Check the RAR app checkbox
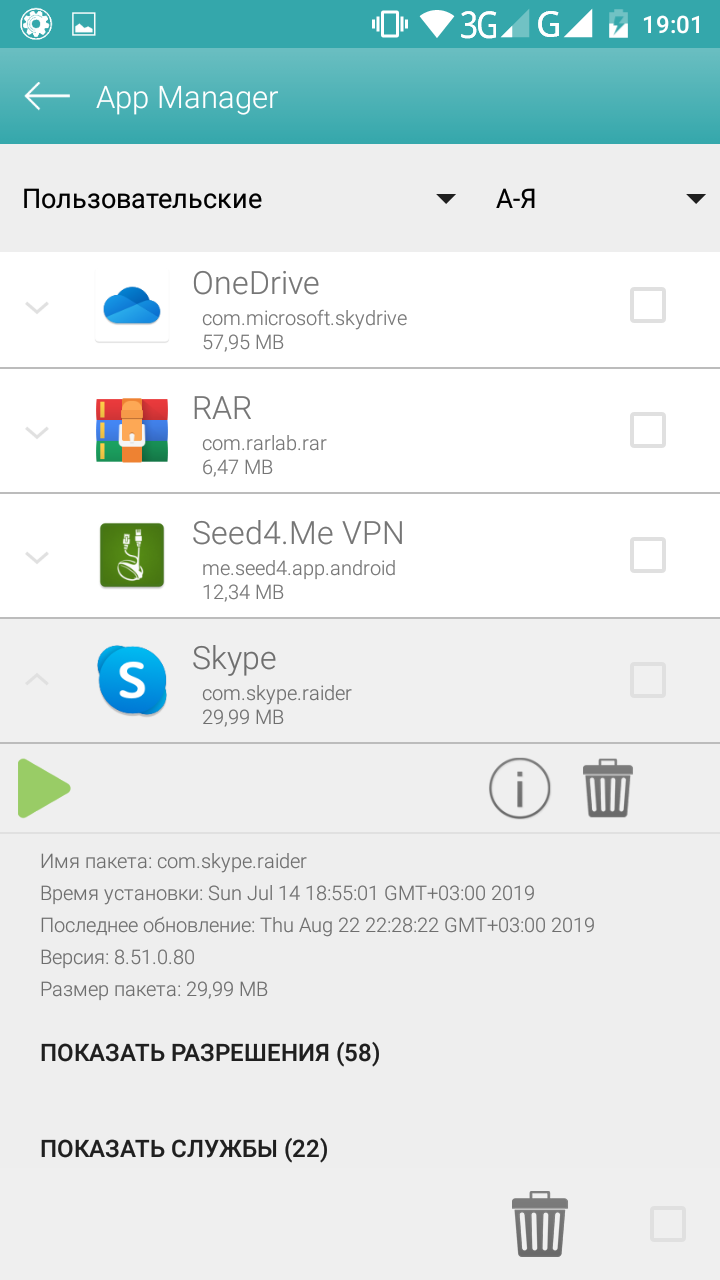 [x=647, y=430]
